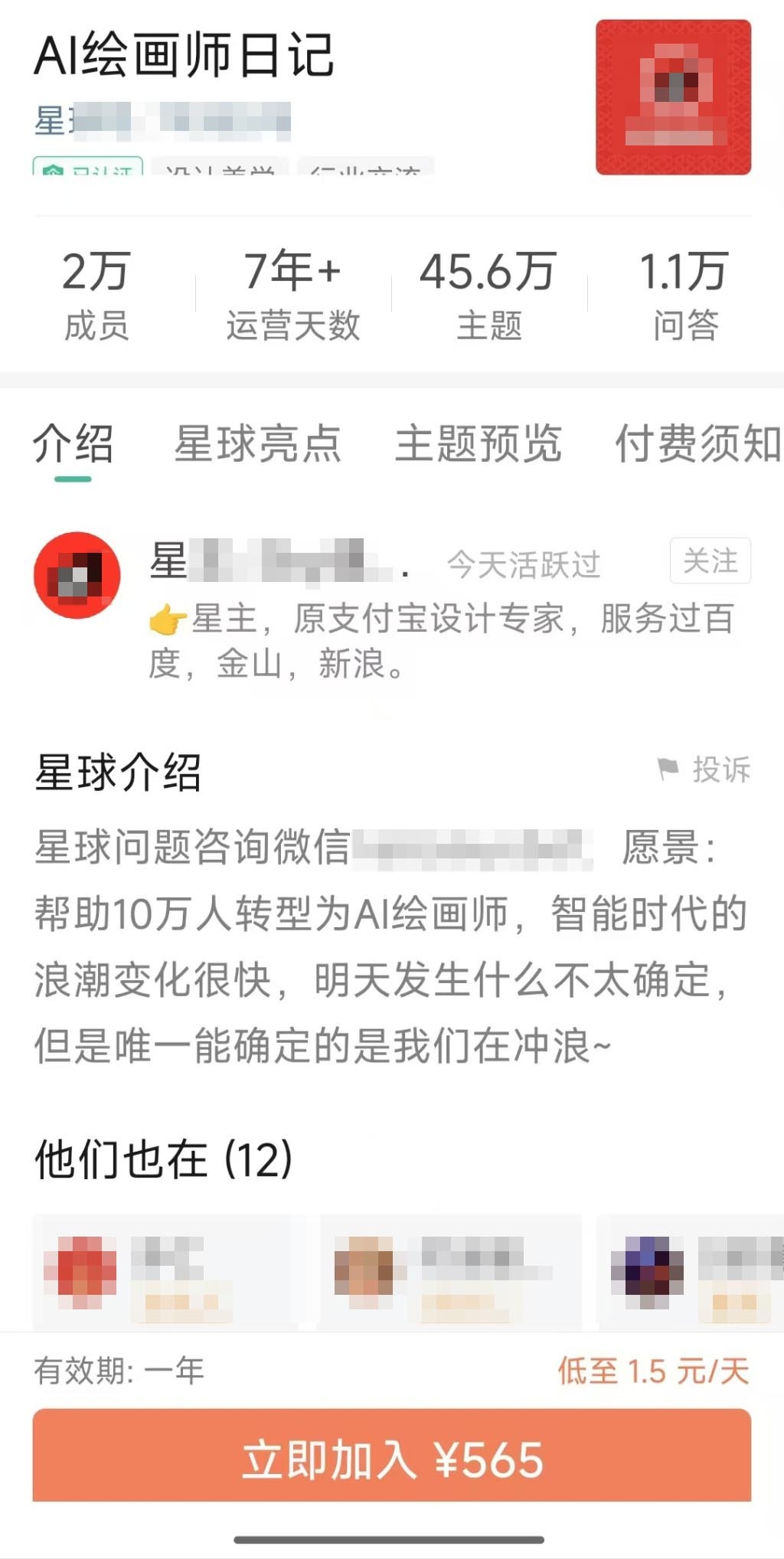This screenshot has width=784, height=1559.
Task: Select the 介绍 tab
Action: tap(73, 444)
